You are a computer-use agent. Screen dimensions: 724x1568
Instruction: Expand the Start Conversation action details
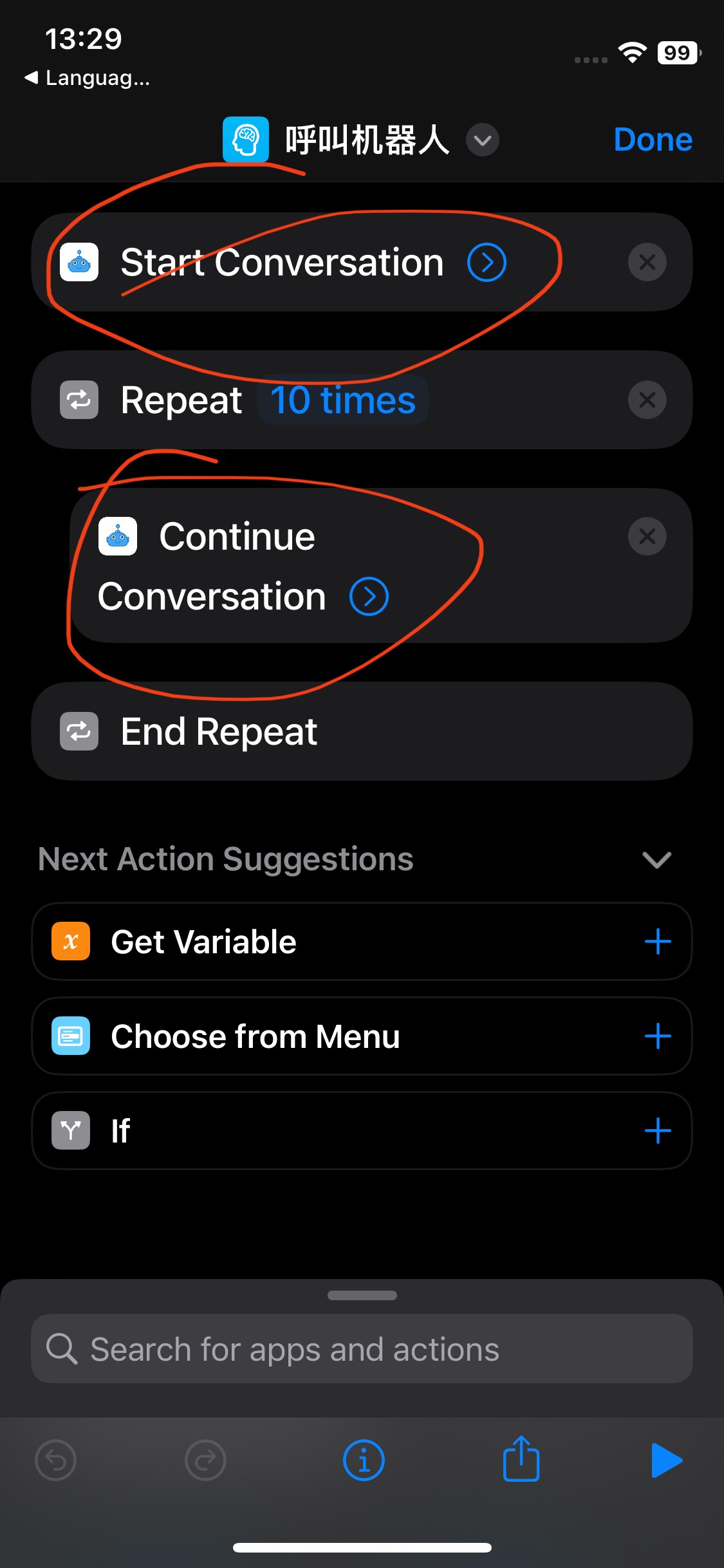[x=487, y=263]
